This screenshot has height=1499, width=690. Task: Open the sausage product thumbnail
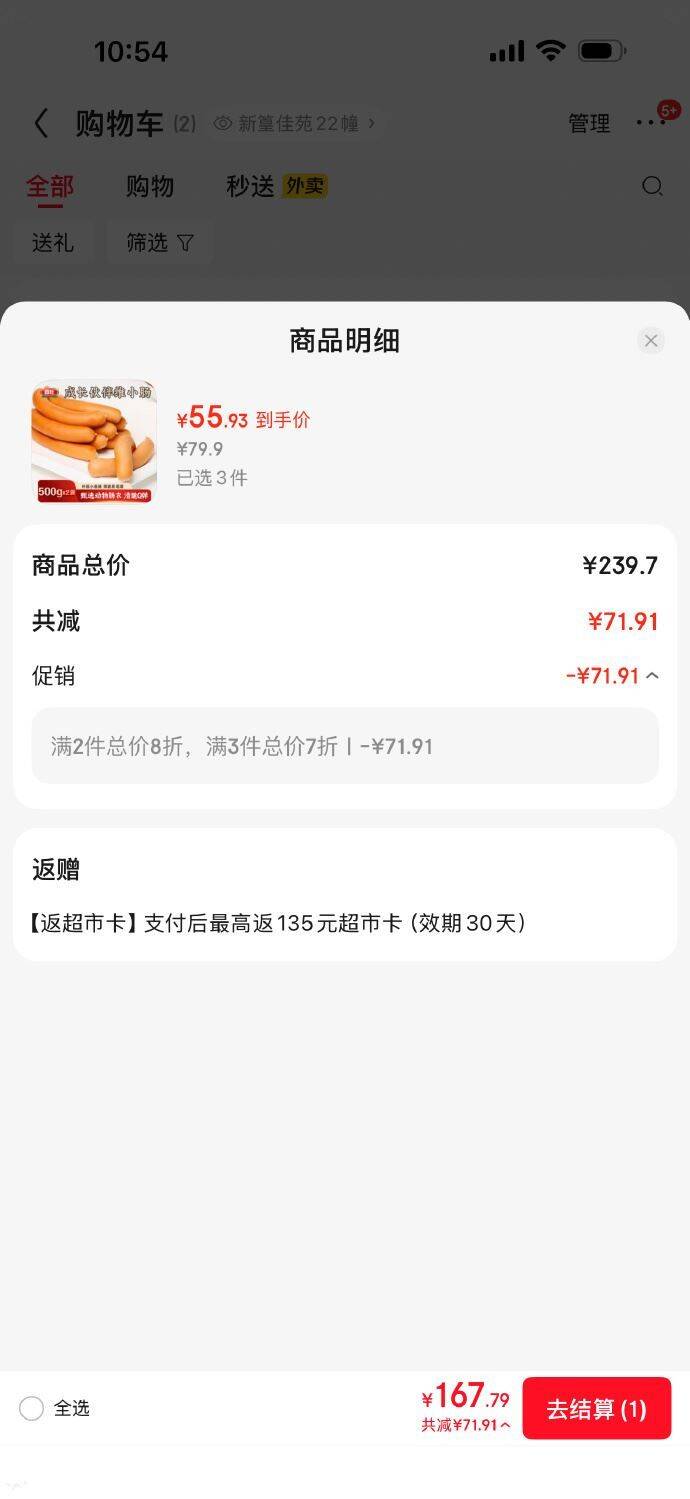tap(94, 441)
